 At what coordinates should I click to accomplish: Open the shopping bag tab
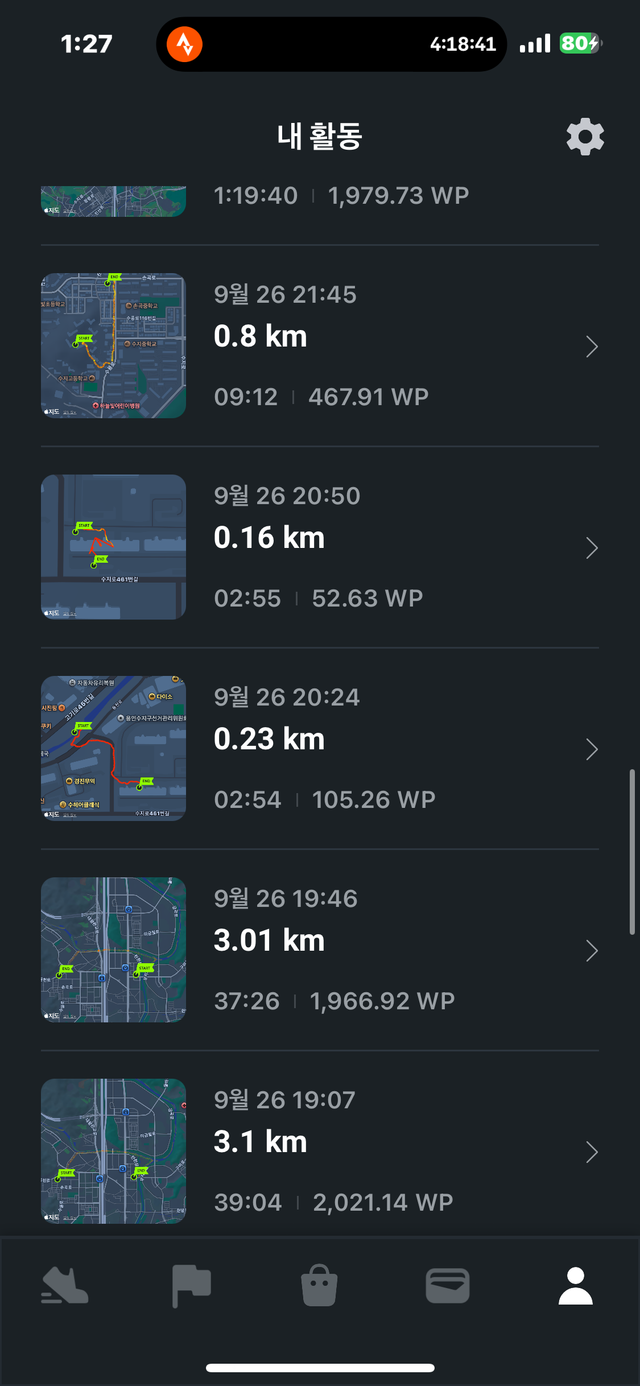(x=320, y=1285)
